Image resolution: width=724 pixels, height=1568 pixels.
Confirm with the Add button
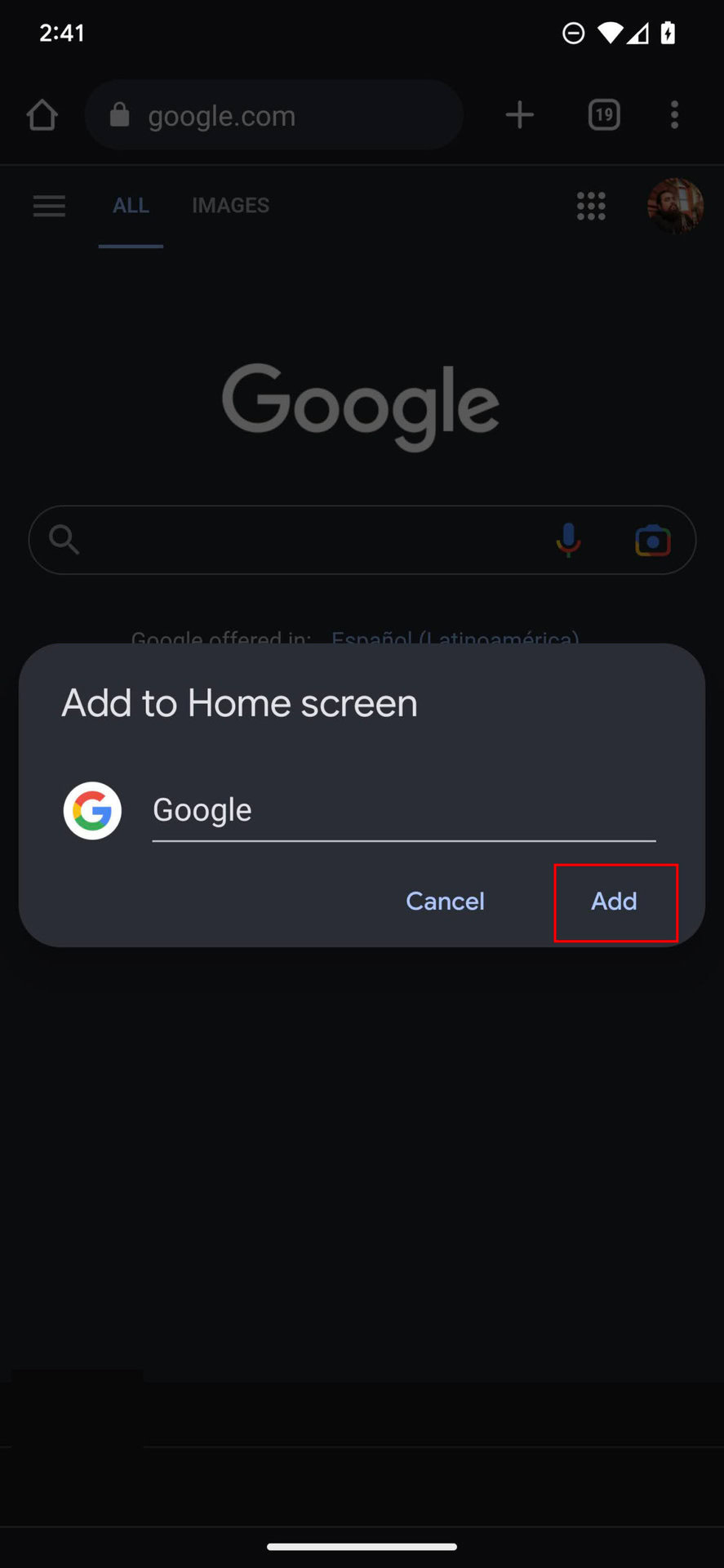click(x=615, y=902)
